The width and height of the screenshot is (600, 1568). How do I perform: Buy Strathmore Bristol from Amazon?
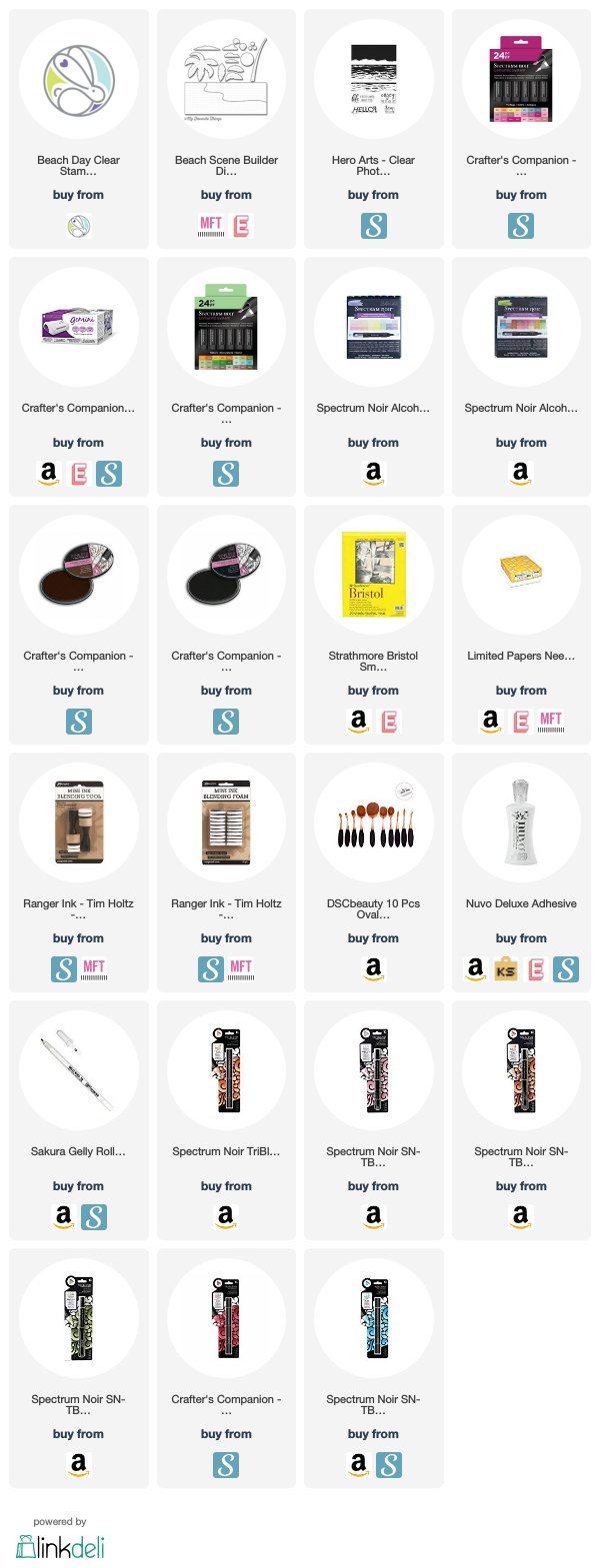click(x=358, y=722)
